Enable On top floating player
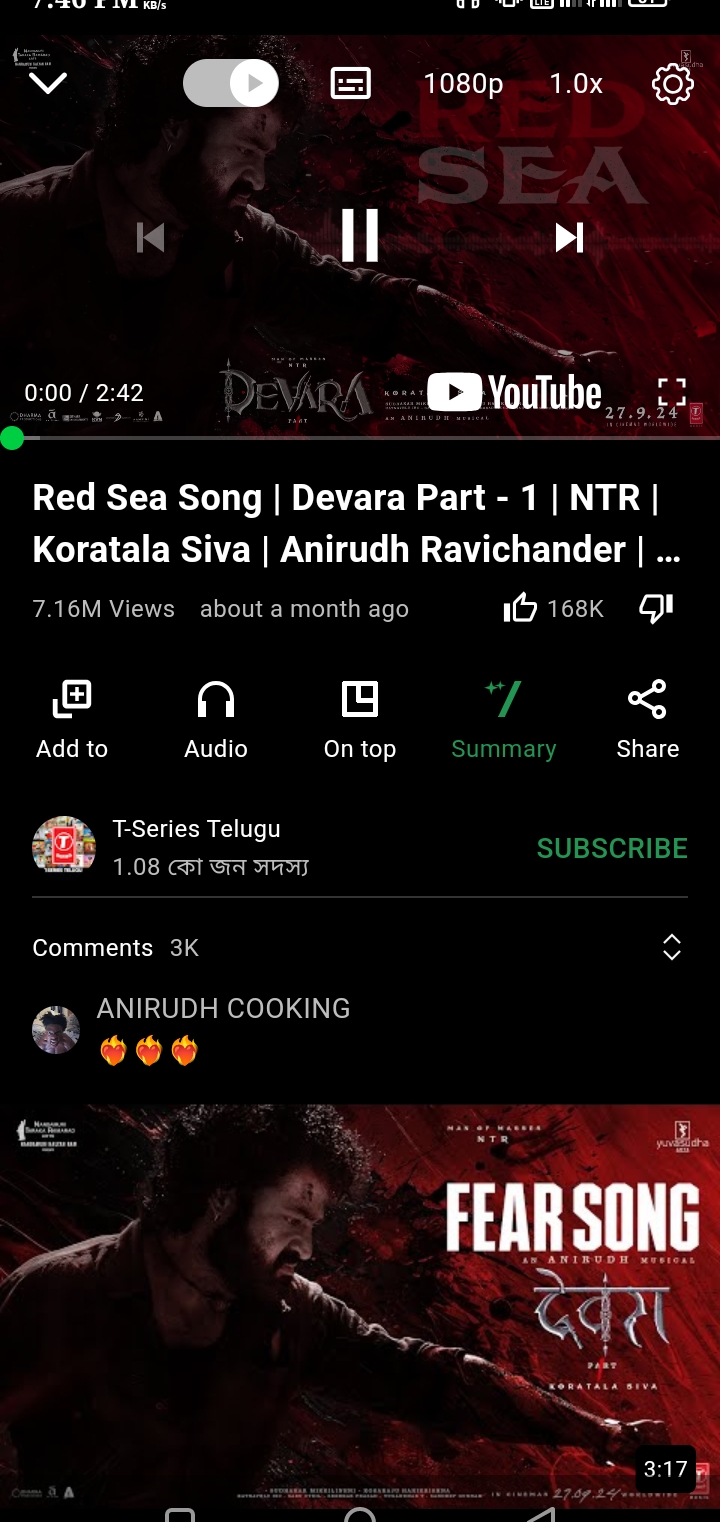Viewport: 720px width, 1522px height. point(360,716)
